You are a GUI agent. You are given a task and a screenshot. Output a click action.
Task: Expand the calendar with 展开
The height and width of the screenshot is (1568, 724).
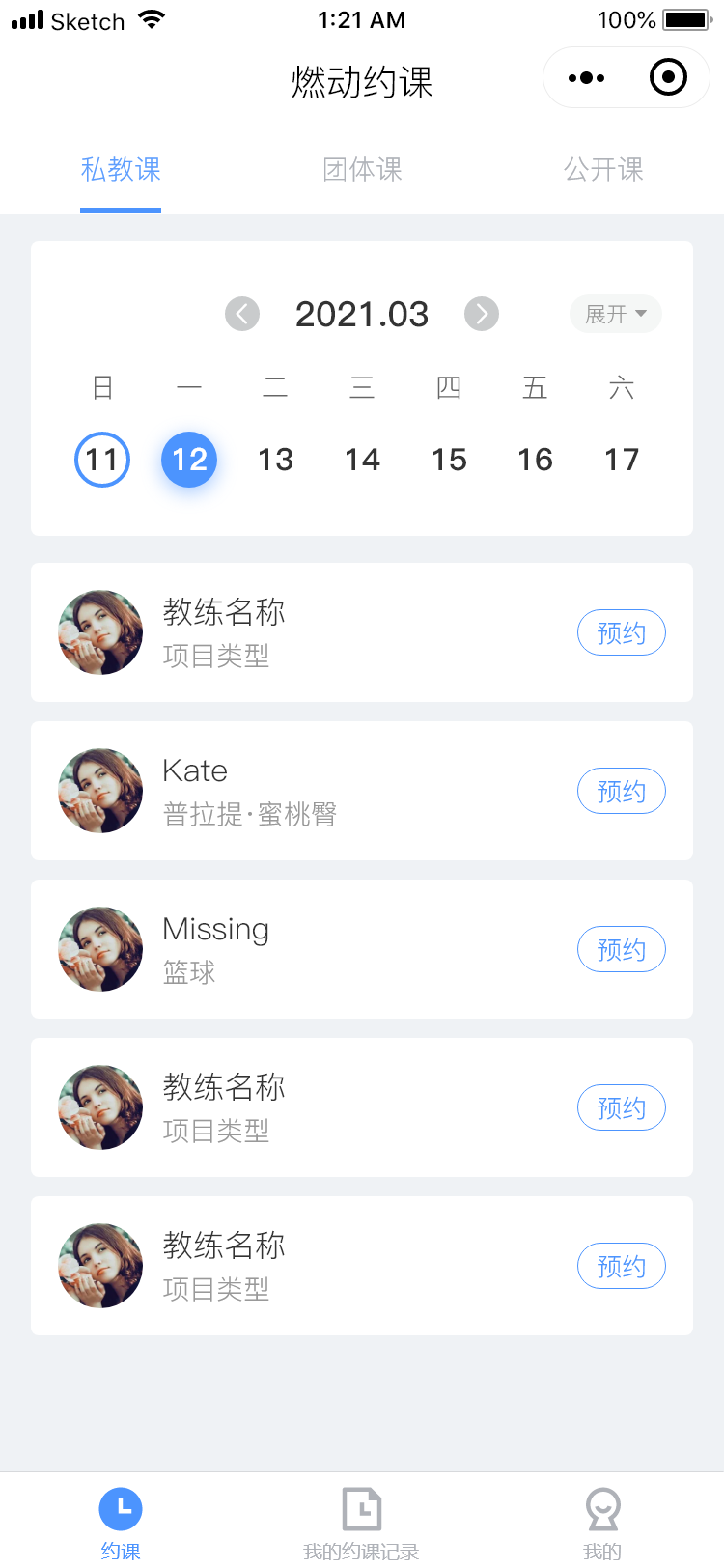pos(615,314)
